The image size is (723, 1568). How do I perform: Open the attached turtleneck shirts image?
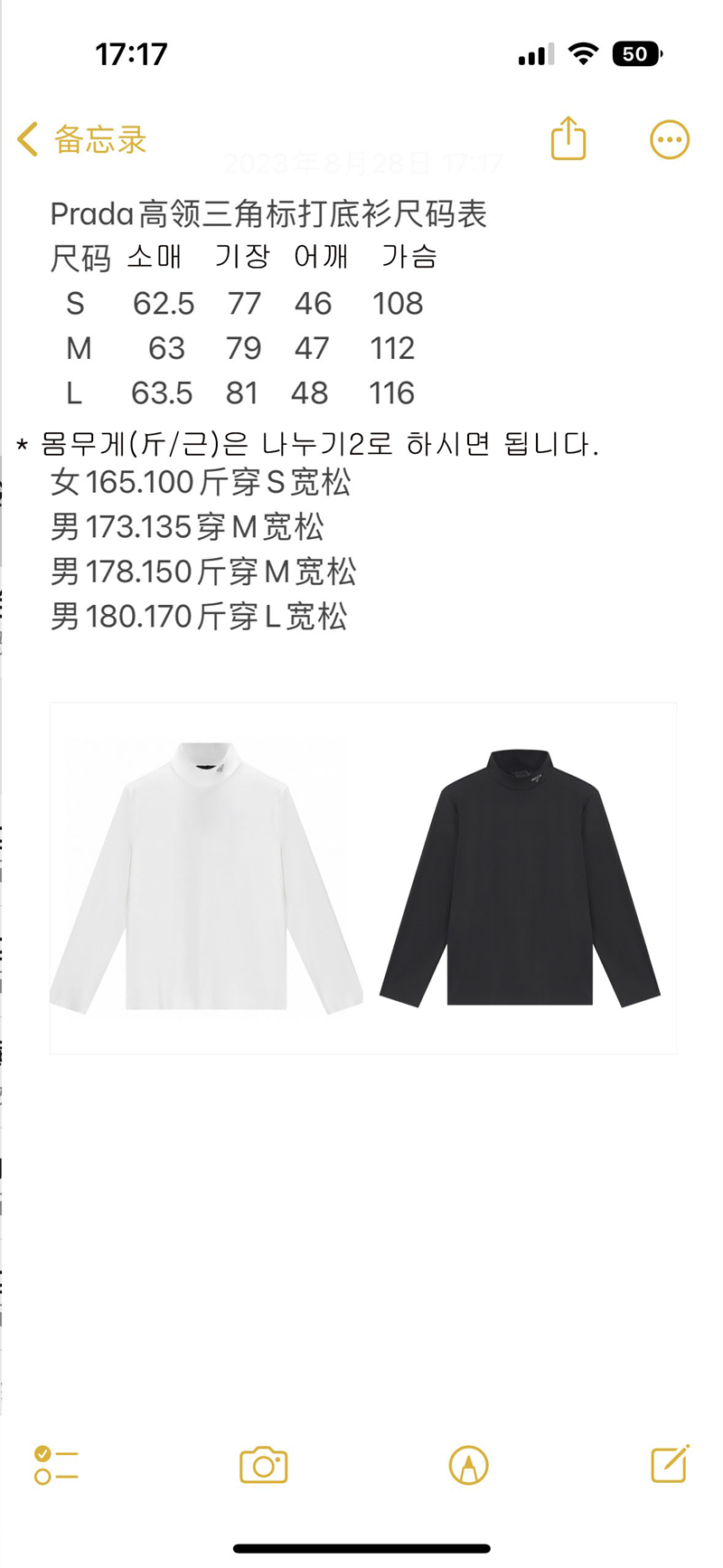pyautogui.click(x=362, y=878)
